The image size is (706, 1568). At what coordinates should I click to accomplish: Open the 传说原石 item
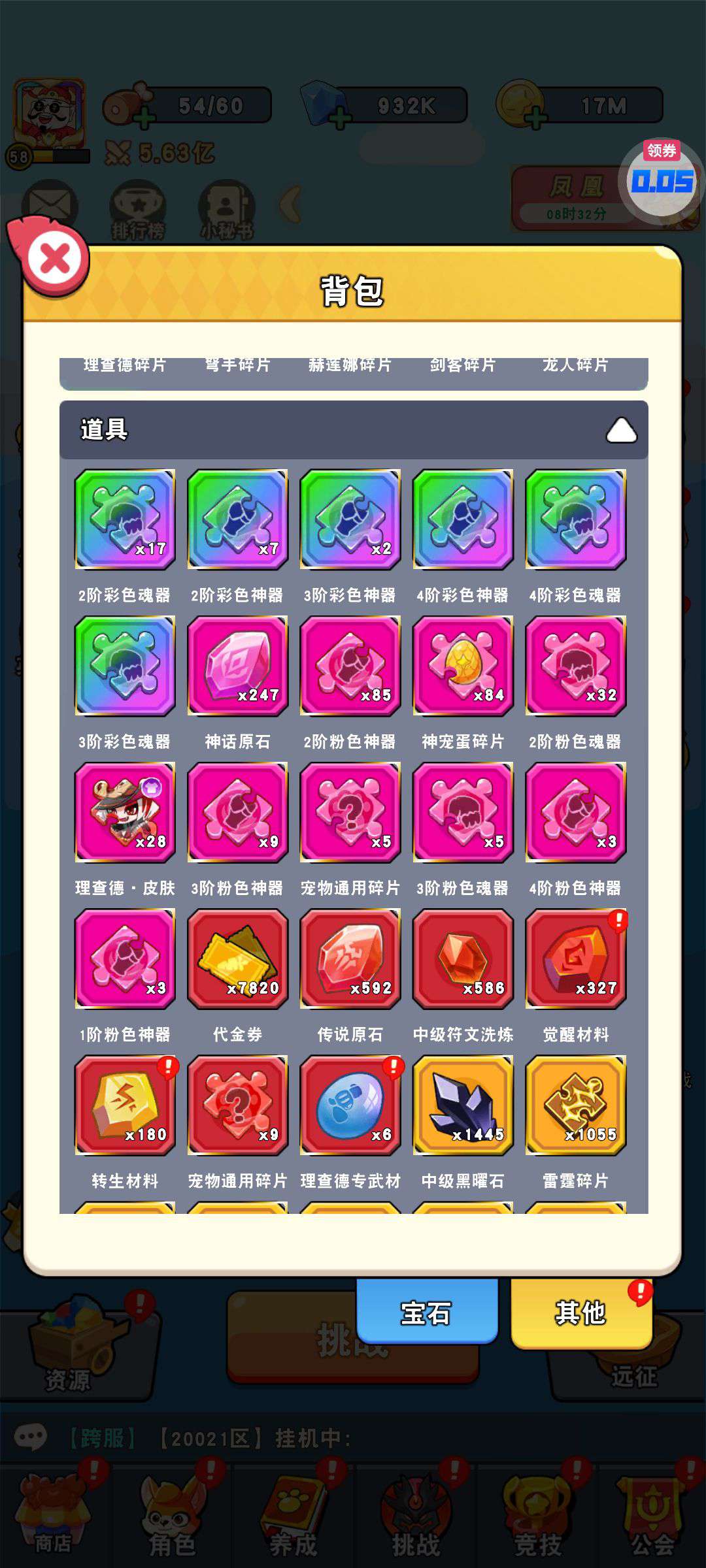(x=350, y=958)
